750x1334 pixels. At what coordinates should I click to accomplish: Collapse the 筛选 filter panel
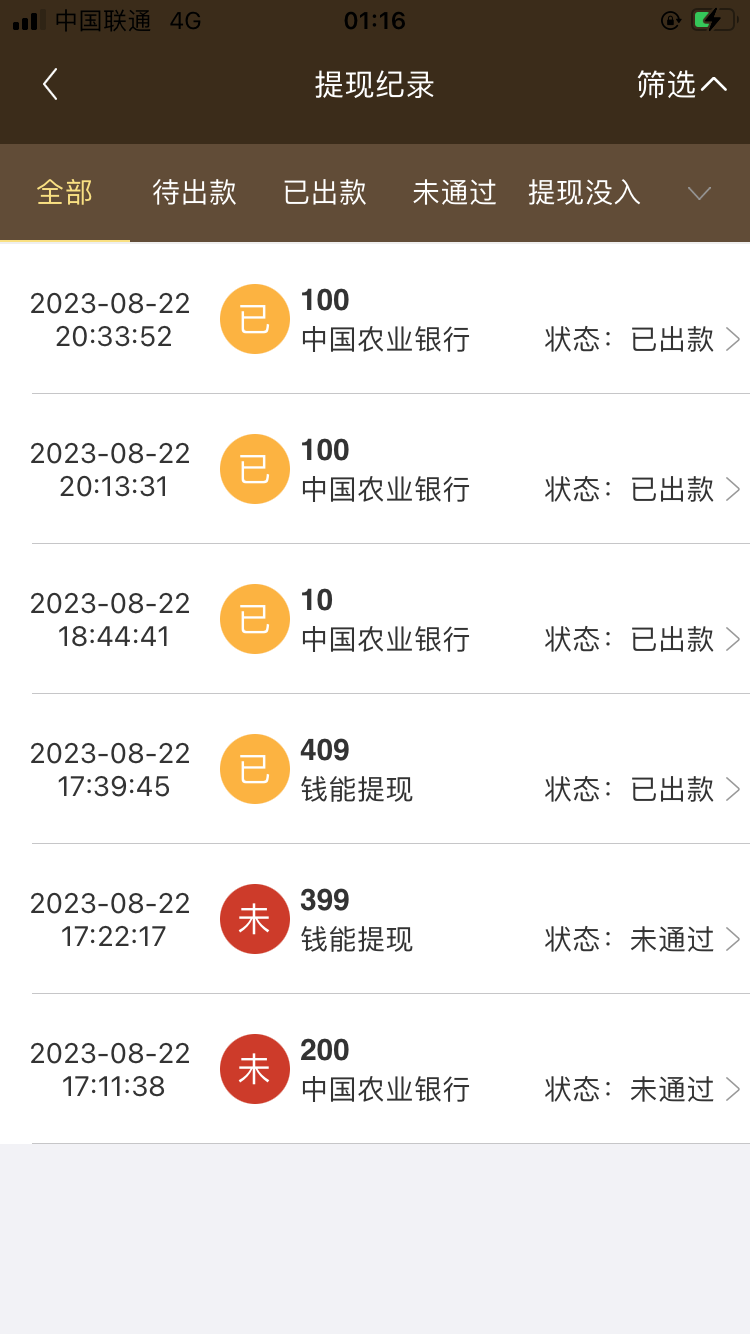[x=684, y=84]
